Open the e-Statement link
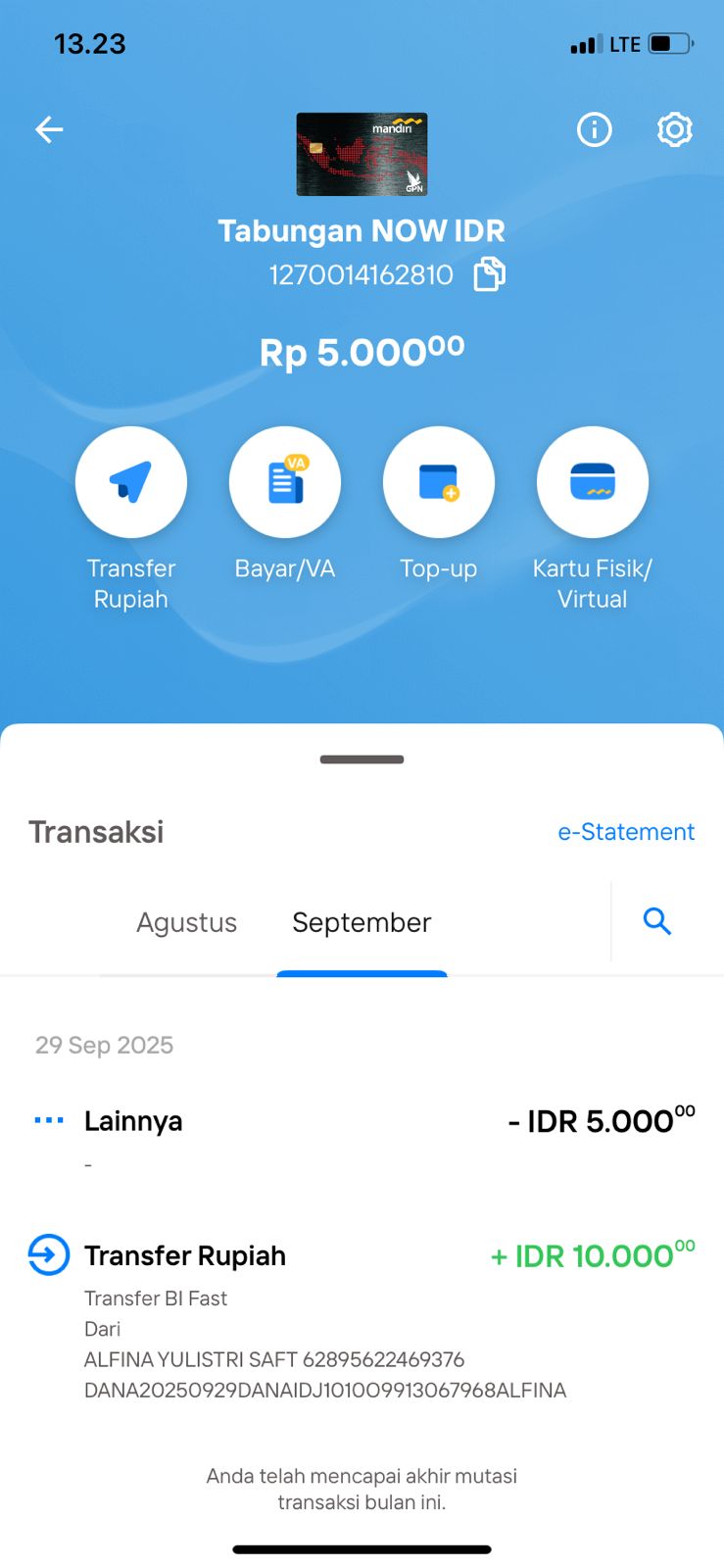 [626, 832]
